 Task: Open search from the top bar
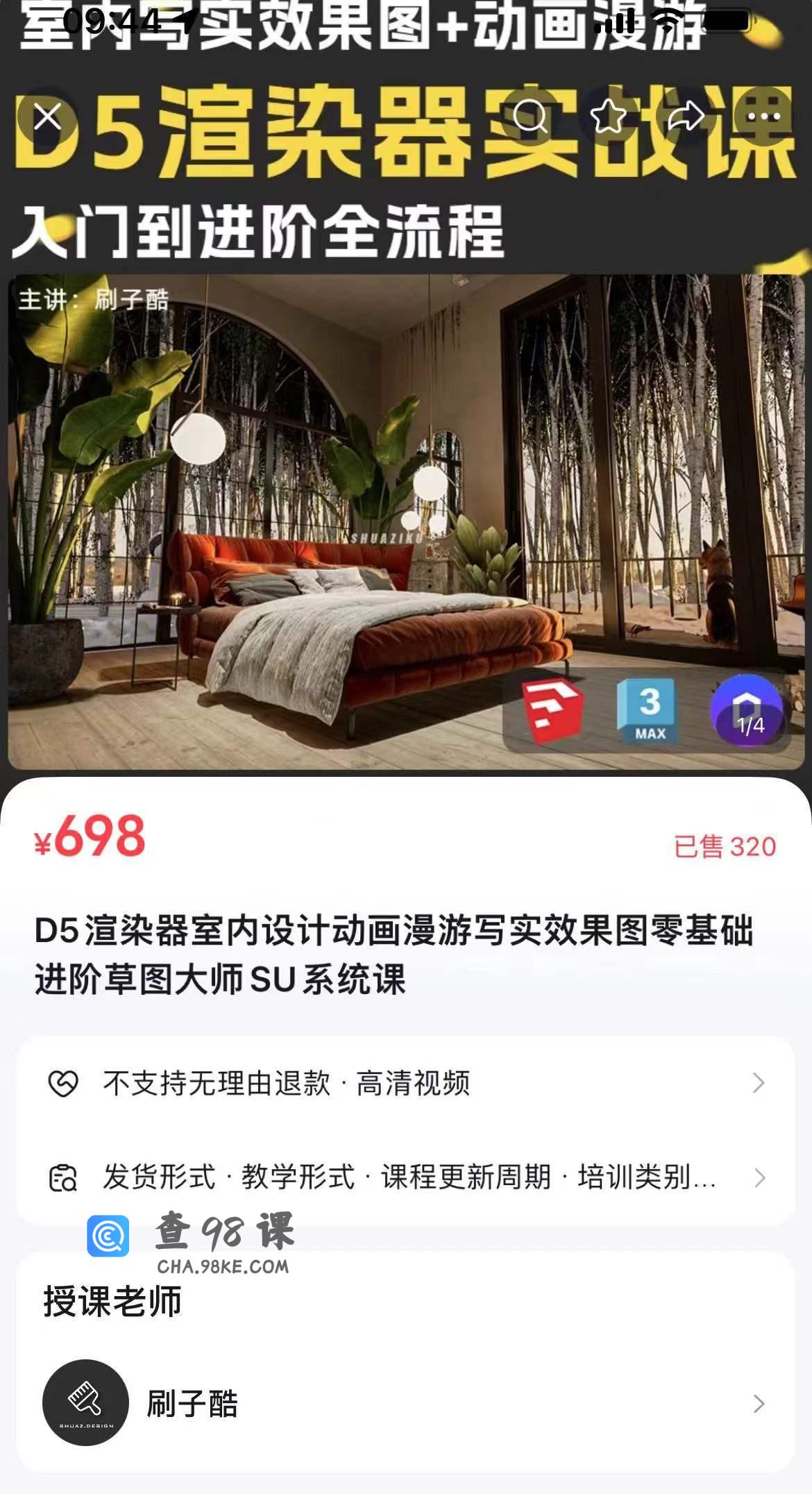pos(531,116)
